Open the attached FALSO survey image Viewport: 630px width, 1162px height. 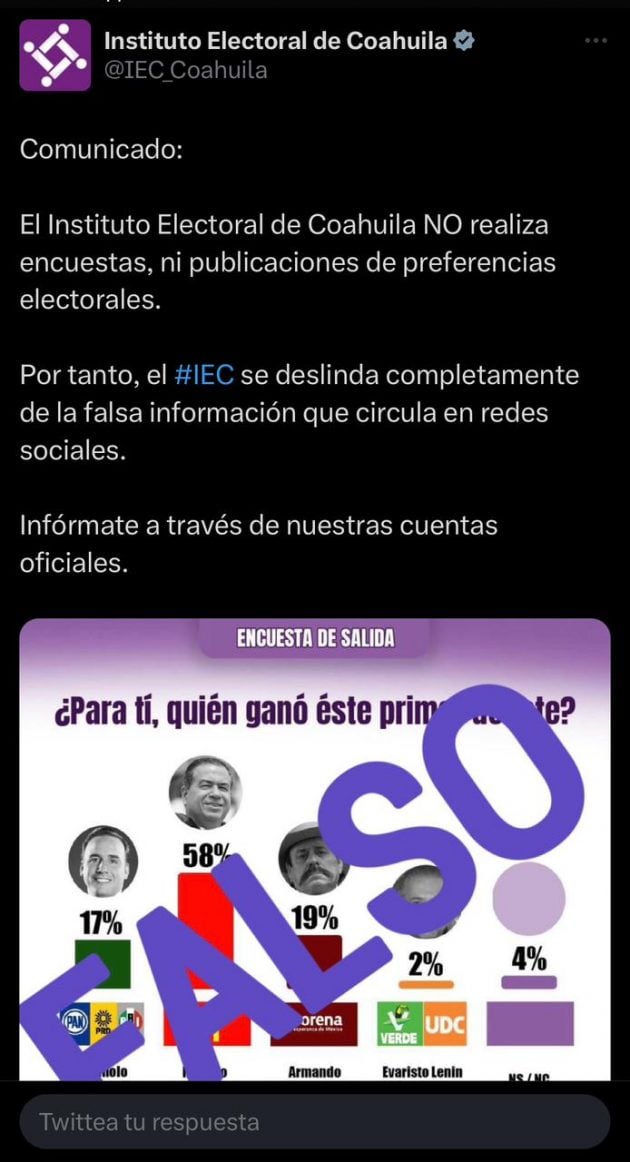tap(315, 850)
